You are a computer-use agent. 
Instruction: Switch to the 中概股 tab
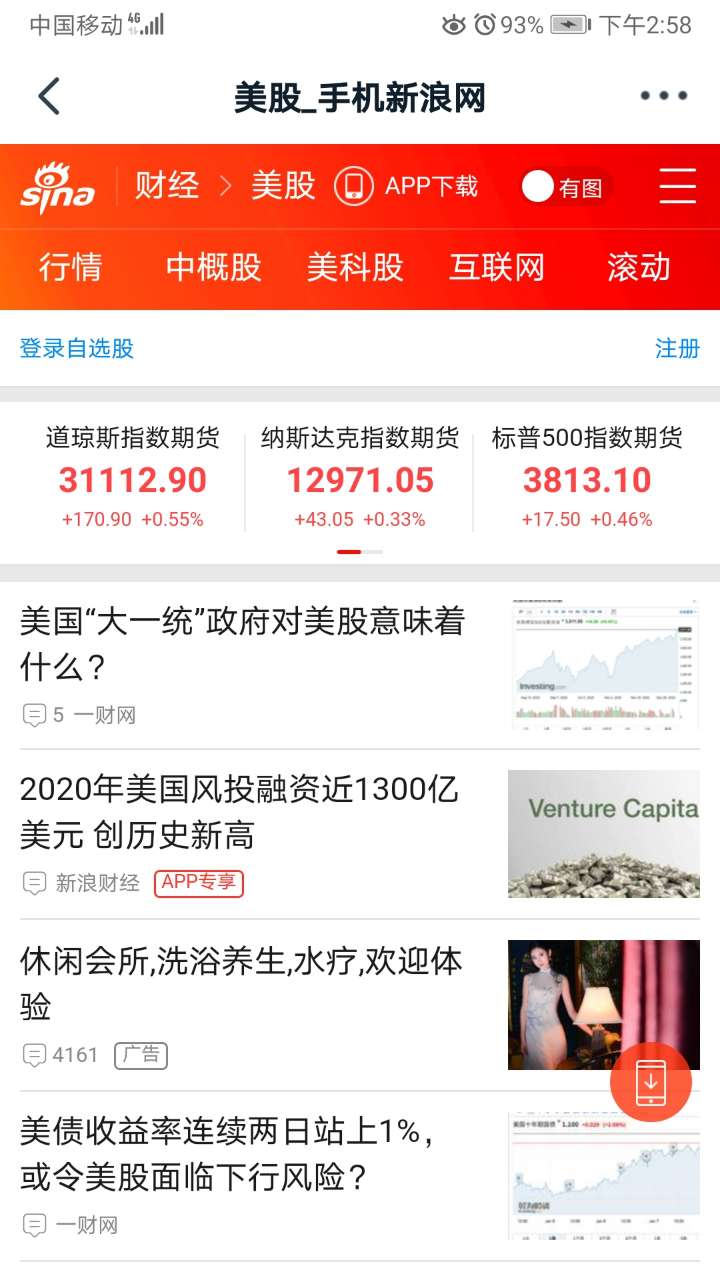tap(213, 268)
